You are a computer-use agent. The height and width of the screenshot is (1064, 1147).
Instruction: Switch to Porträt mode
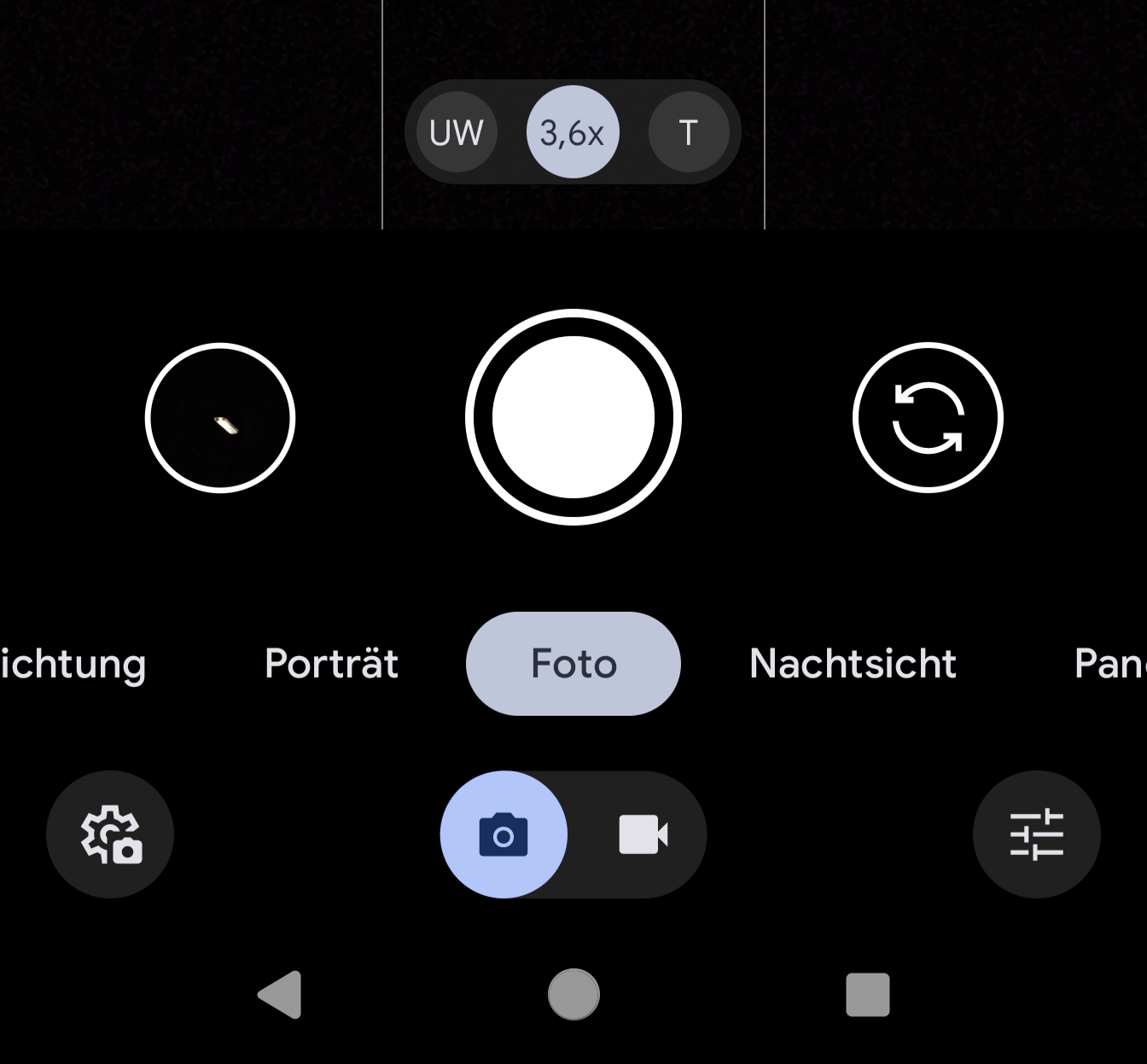[x=331, y=664]
